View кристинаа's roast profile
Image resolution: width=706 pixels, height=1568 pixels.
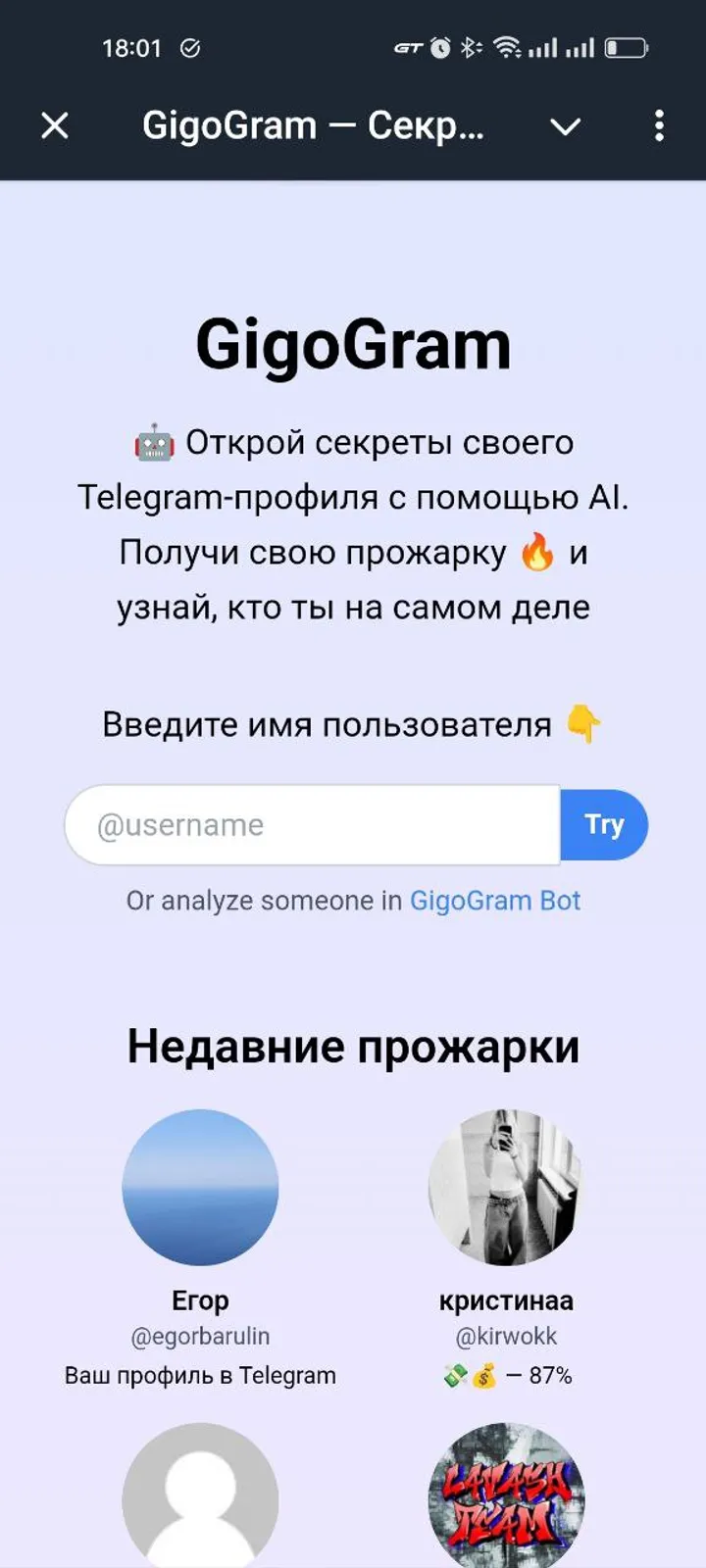click(x=506, y=1189)
